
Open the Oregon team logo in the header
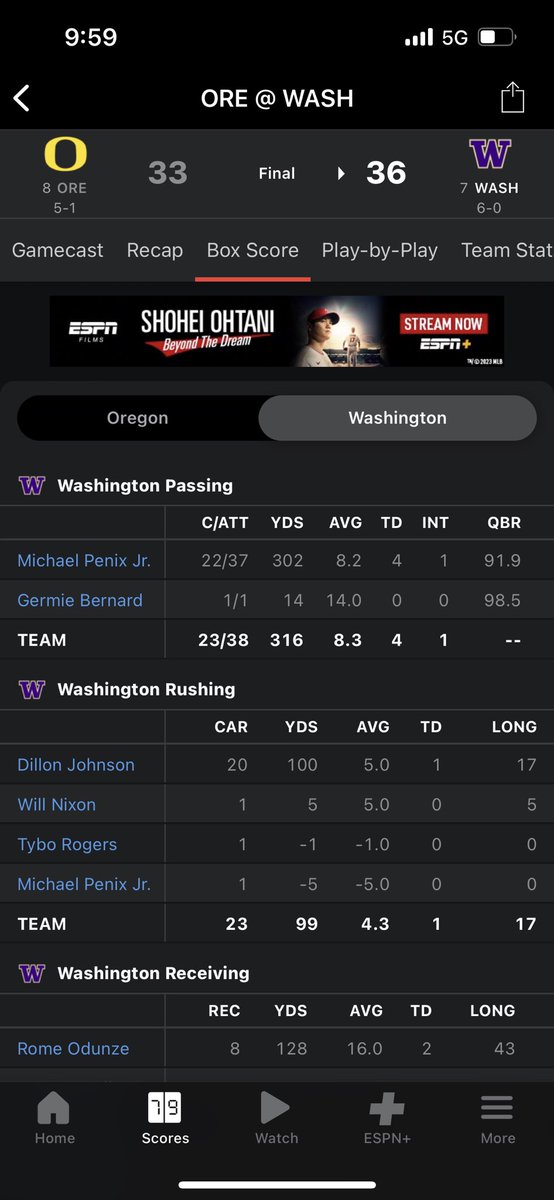[65, 154]
